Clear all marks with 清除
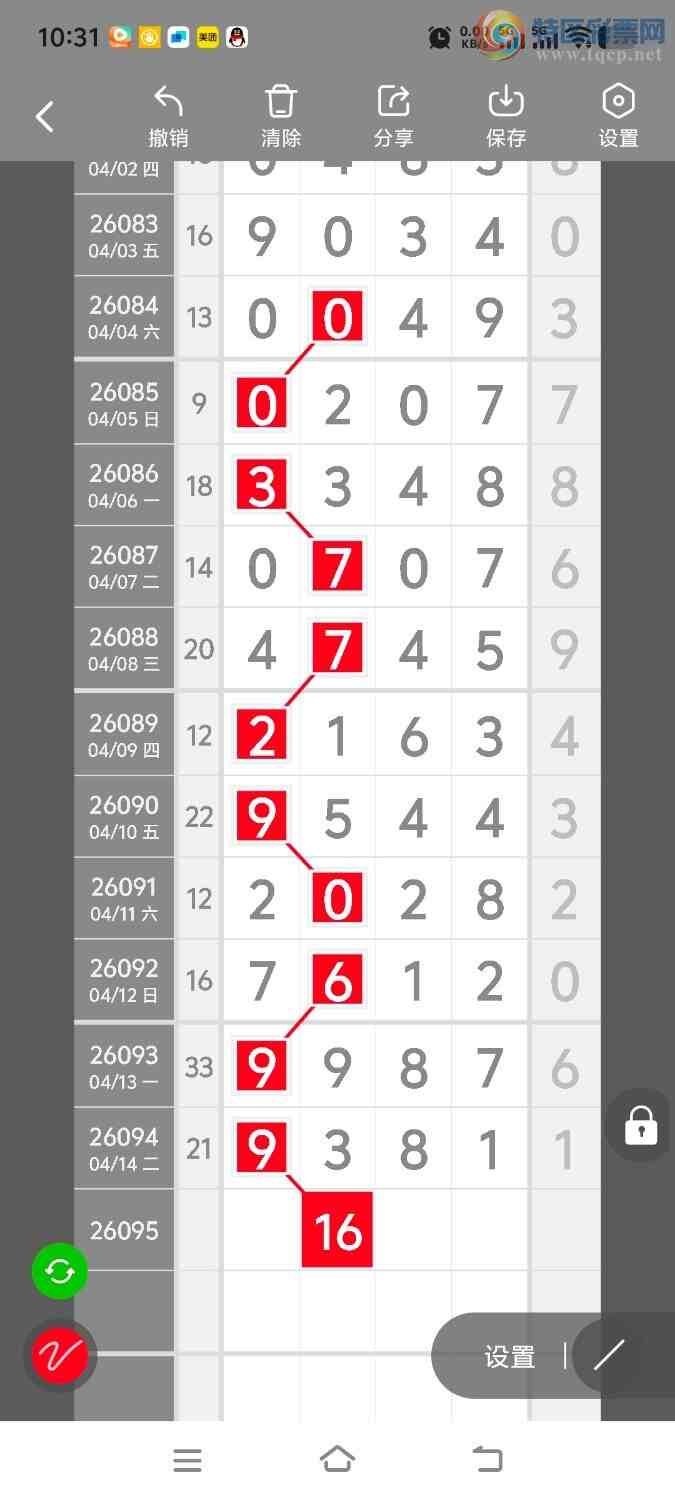 [281, 116]
